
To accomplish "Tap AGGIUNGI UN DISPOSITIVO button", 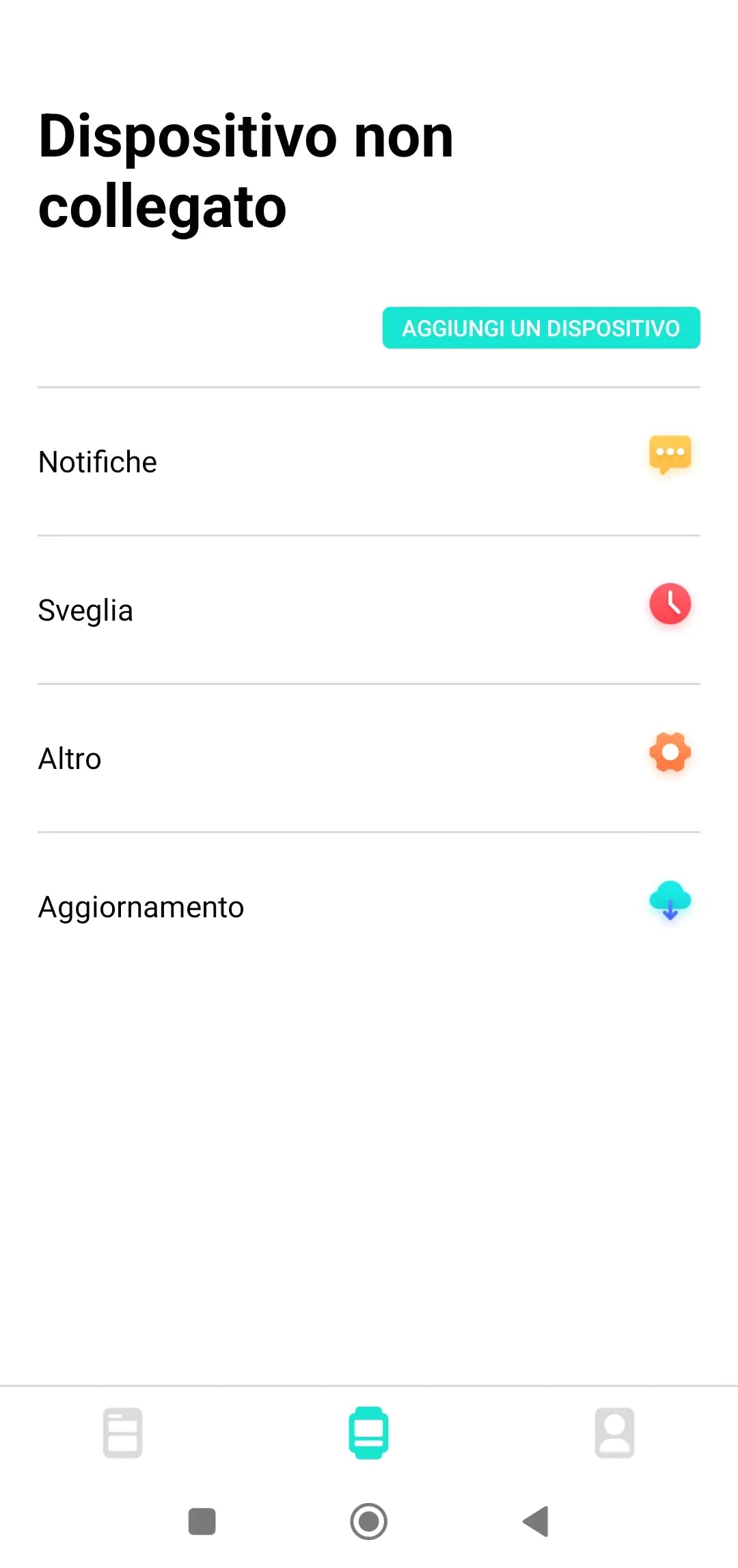I will (x=541, y=328).
